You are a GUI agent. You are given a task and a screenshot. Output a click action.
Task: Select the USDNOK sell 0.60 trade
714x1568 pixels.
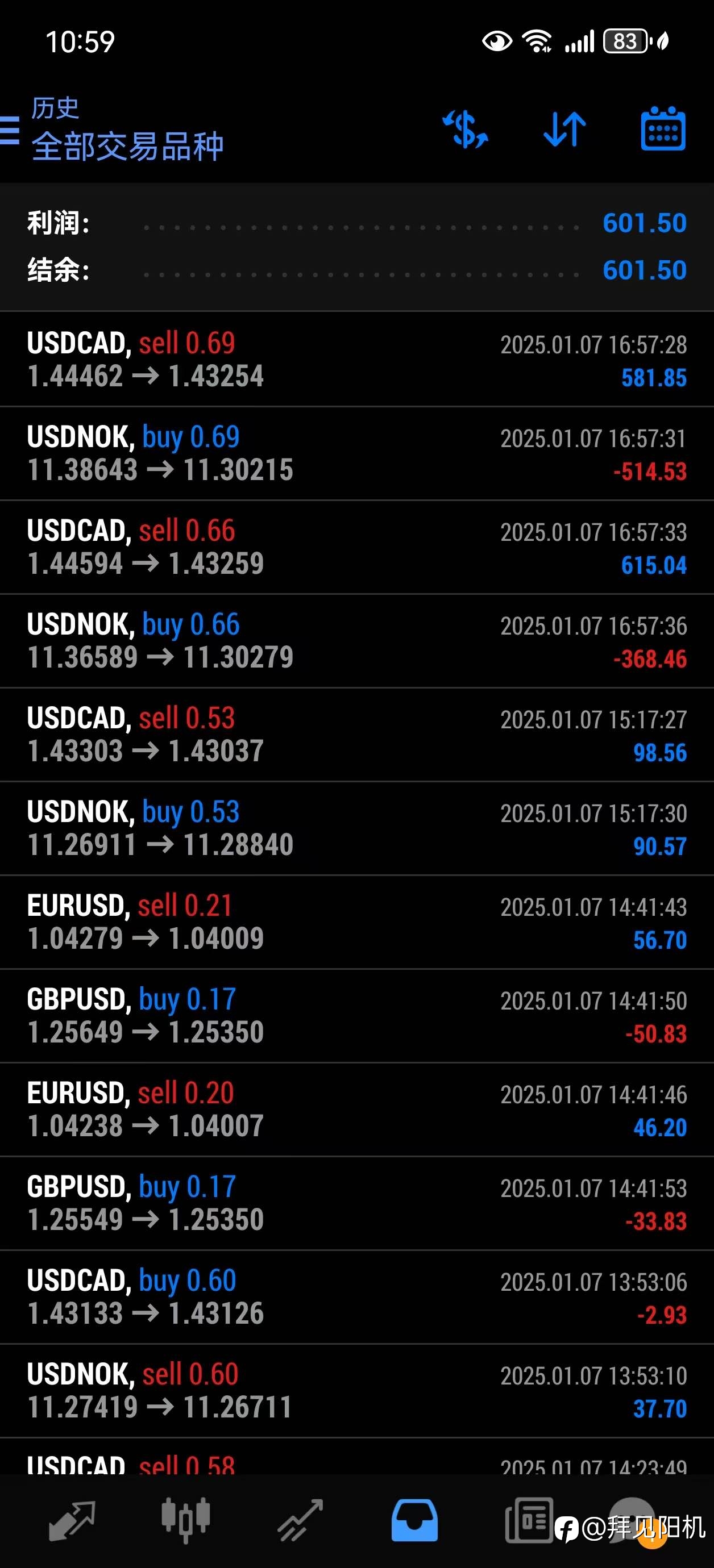(357, 1391)
